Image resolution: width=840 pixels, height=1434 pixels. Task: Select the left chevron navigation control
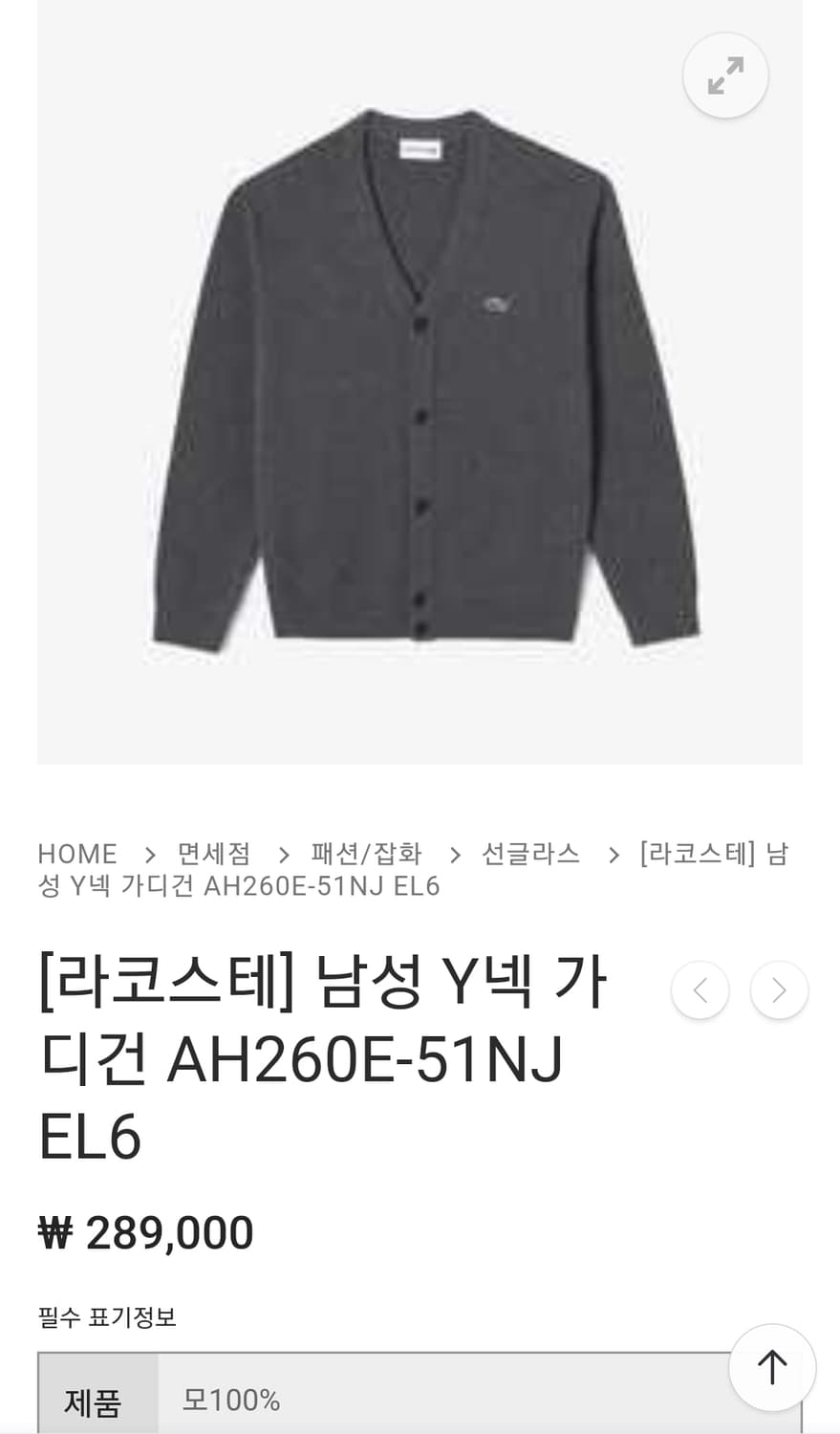[x=700, y=990]
